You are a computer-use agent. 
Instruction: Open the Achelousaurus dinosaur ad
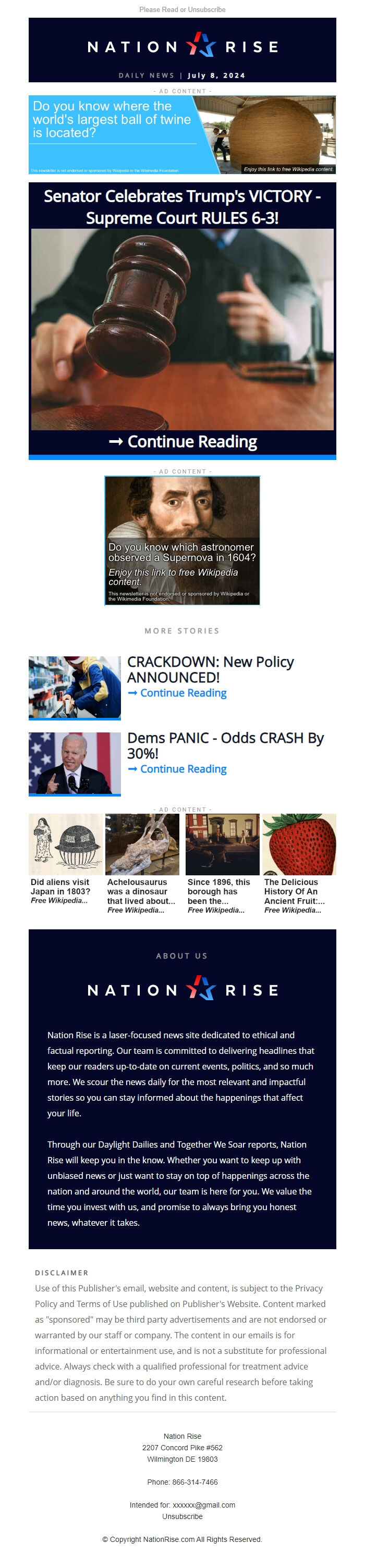(142, 863)
